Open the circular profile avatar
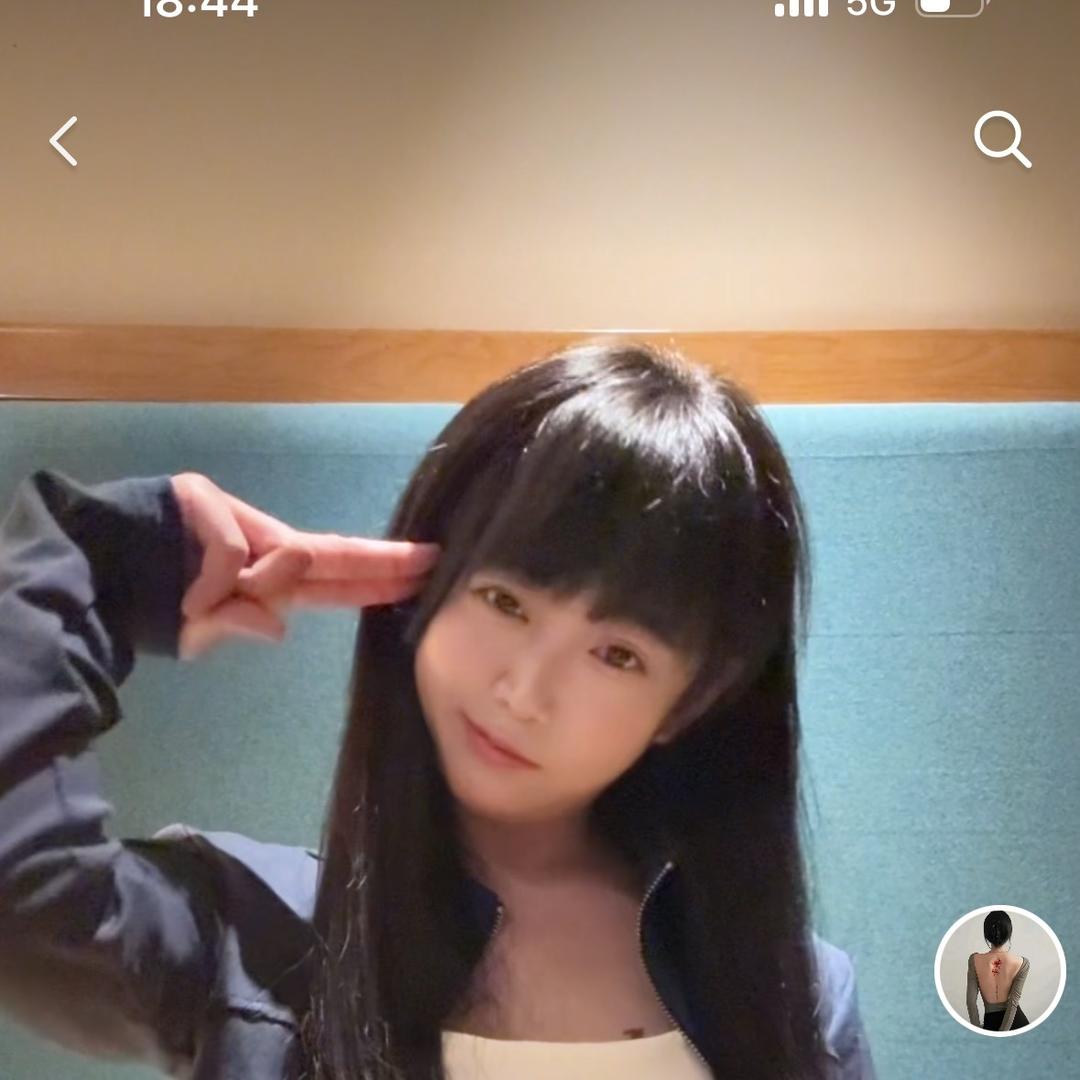The width and height of the screenshot is (1080, 1080). pyautogui.click(x=999, y=970)
